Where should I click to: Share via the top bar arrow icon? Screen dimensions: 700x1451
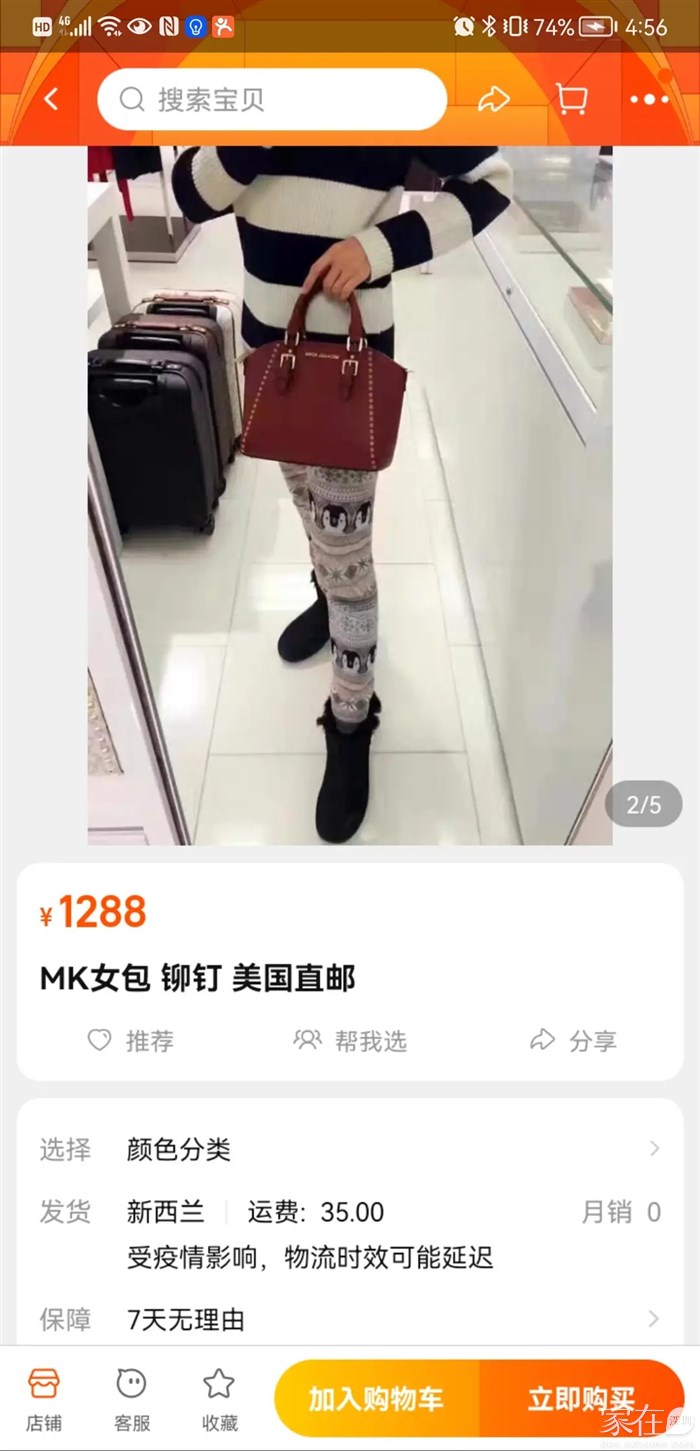[494, 99]
